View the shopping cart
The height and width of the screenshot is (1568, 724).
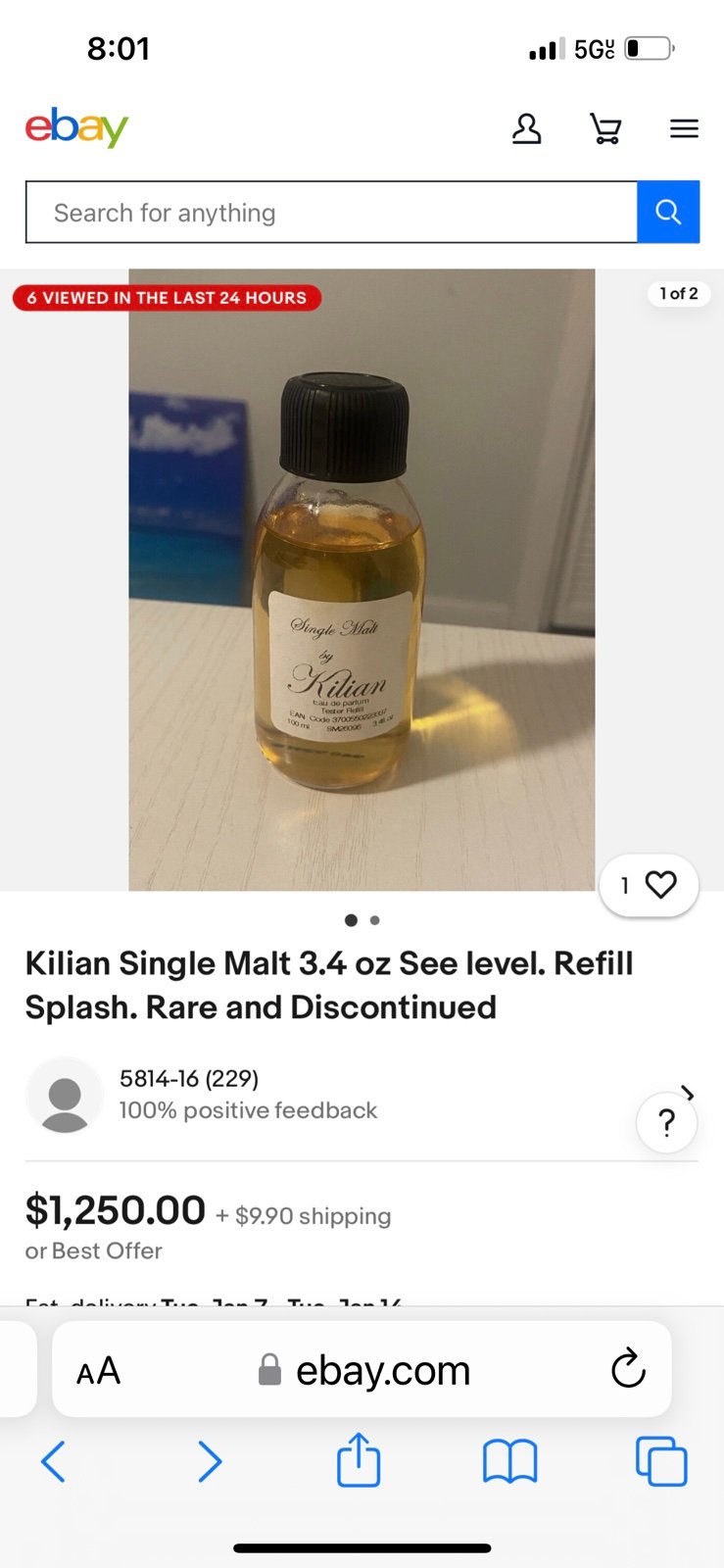coord(605,128)
